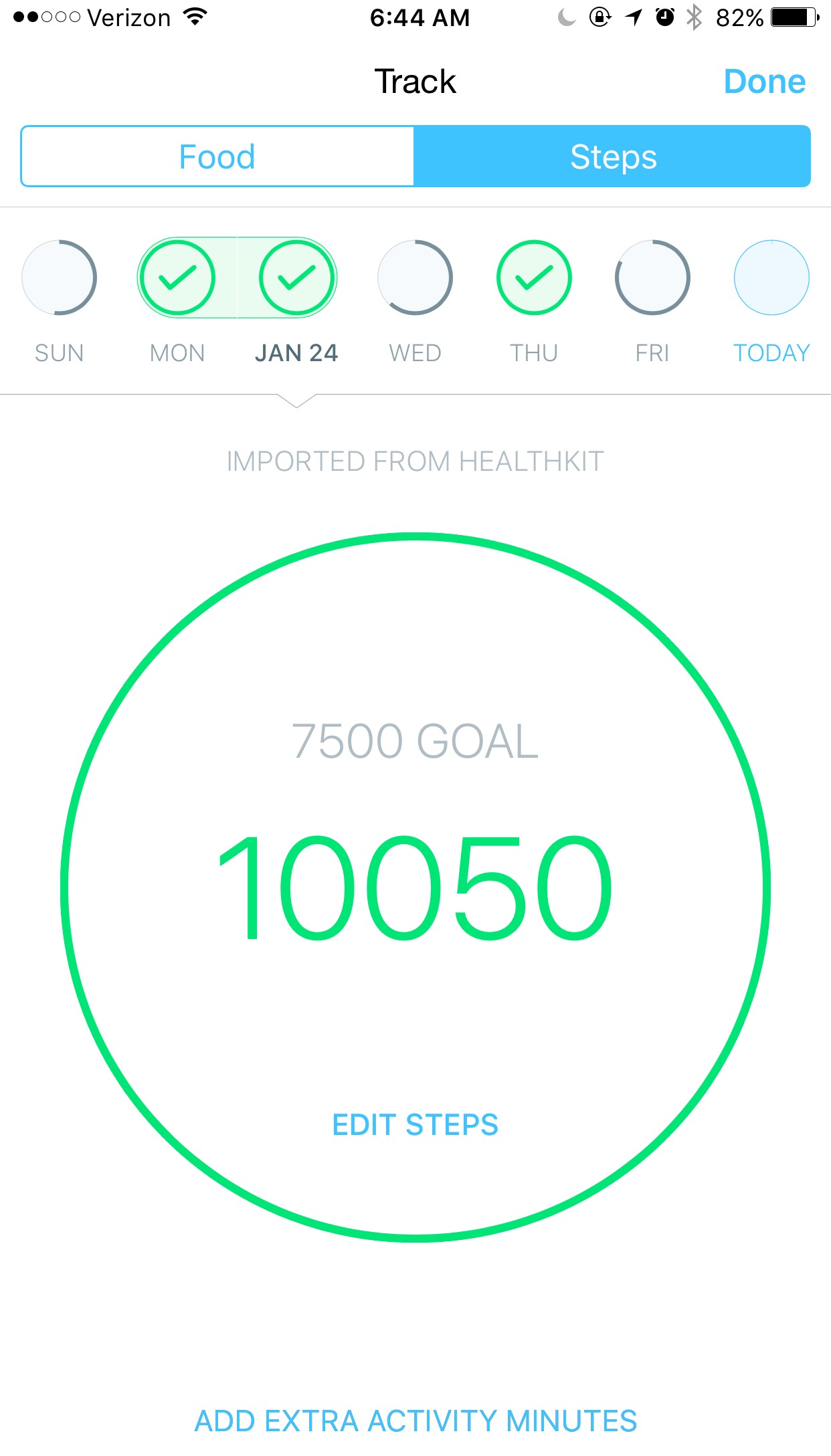Tap Done to close the Track screen
The height and width of the screenshot is (1456, 831).
[764, 82]
